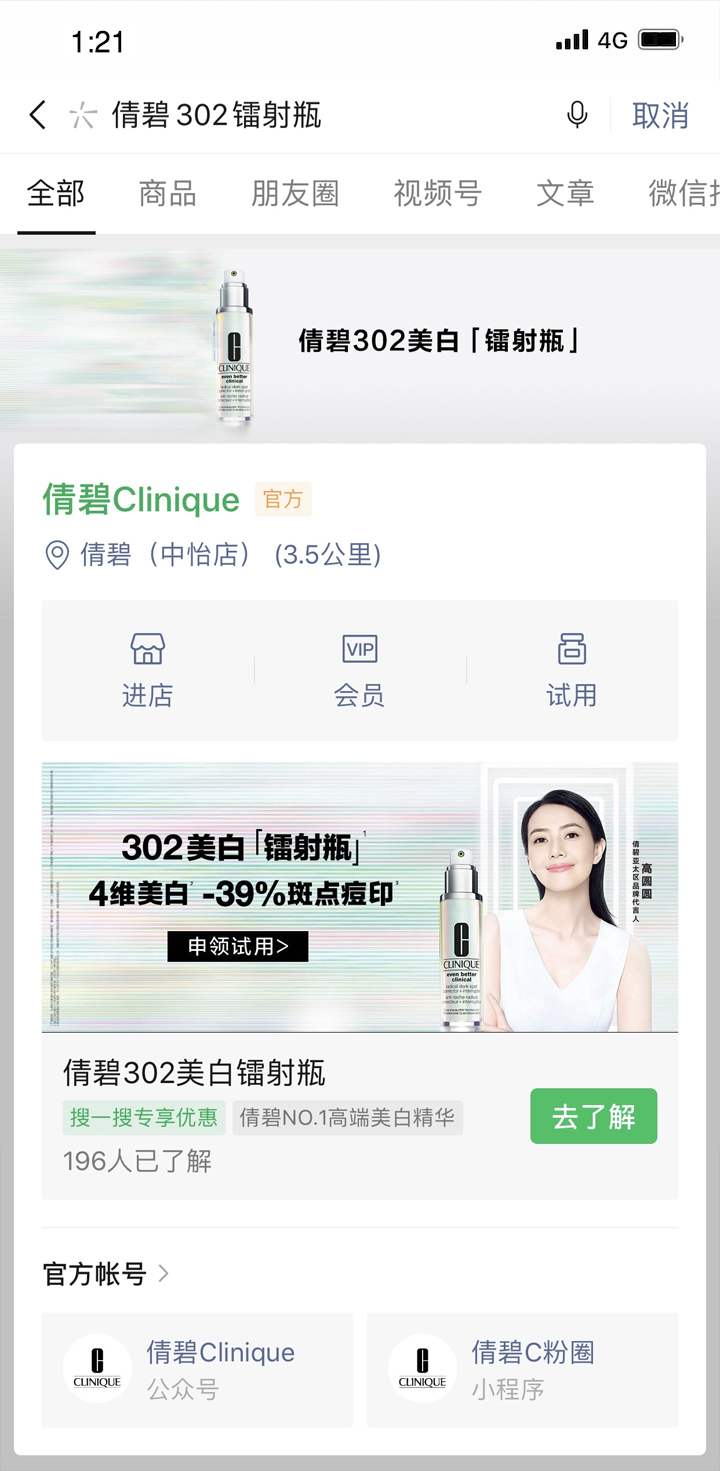Start voice search with the microphone

(577, 116)
